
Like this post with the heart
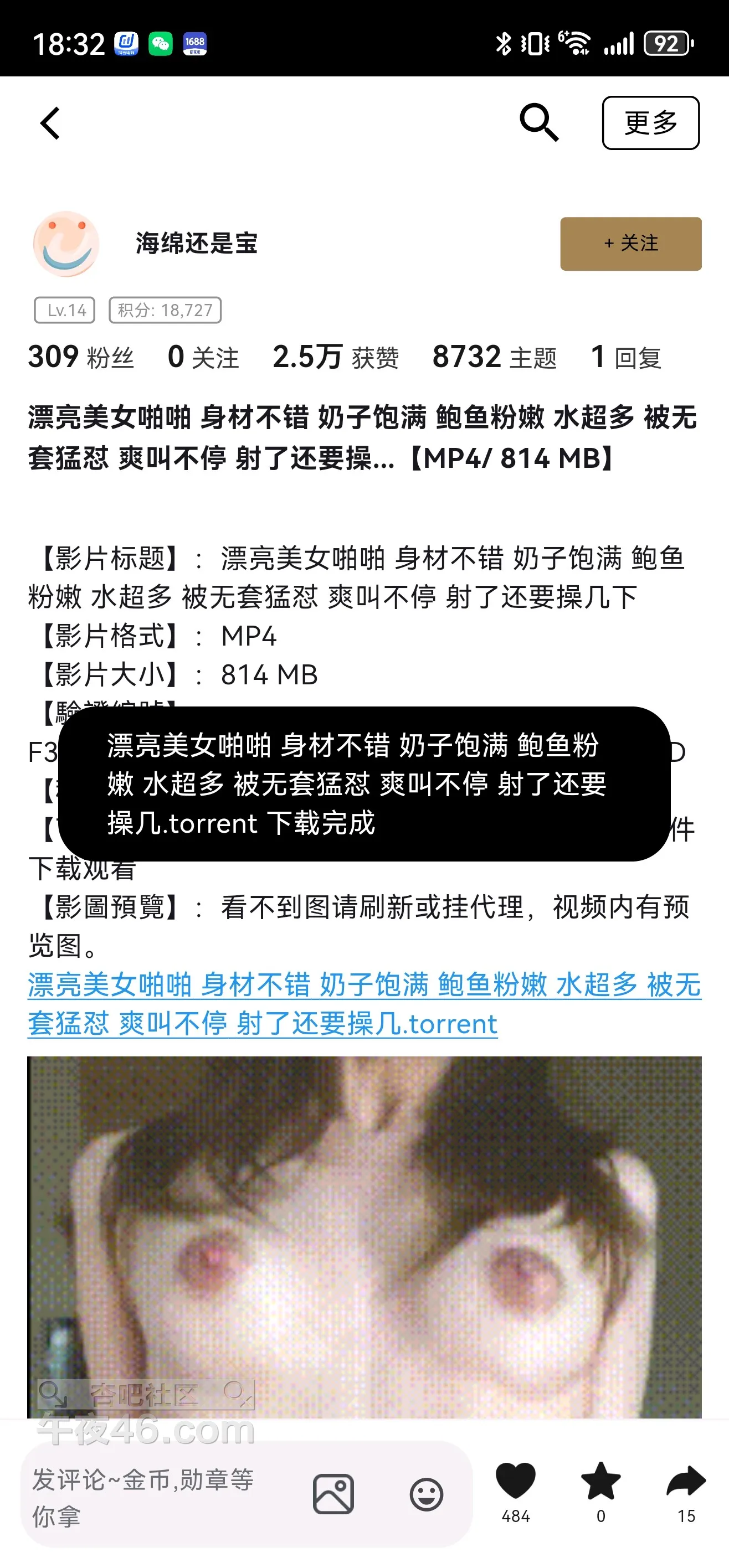(x=515, y=1482)
